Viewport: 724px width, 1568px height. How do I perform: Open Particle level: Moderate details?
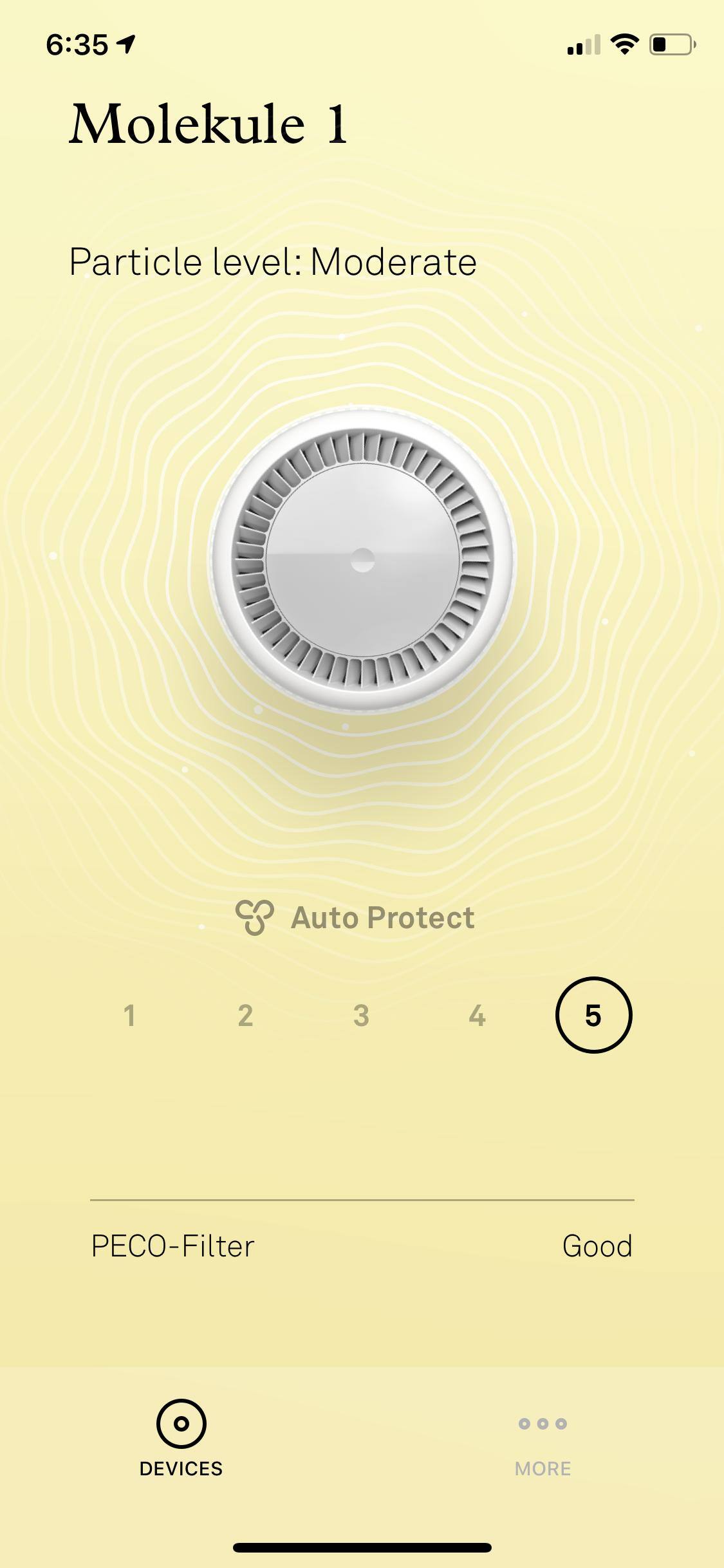tap(271, 262)
